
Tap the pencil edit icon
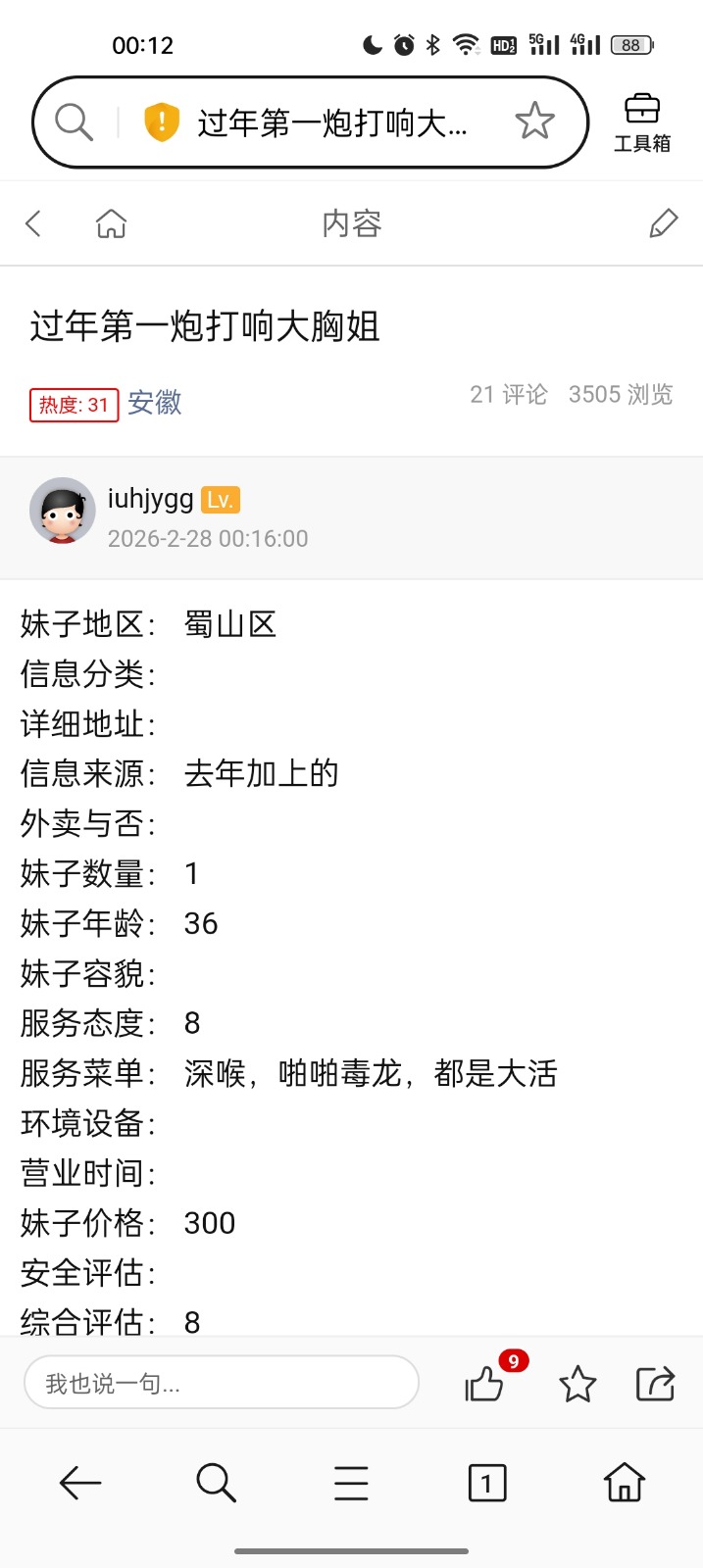664,223
